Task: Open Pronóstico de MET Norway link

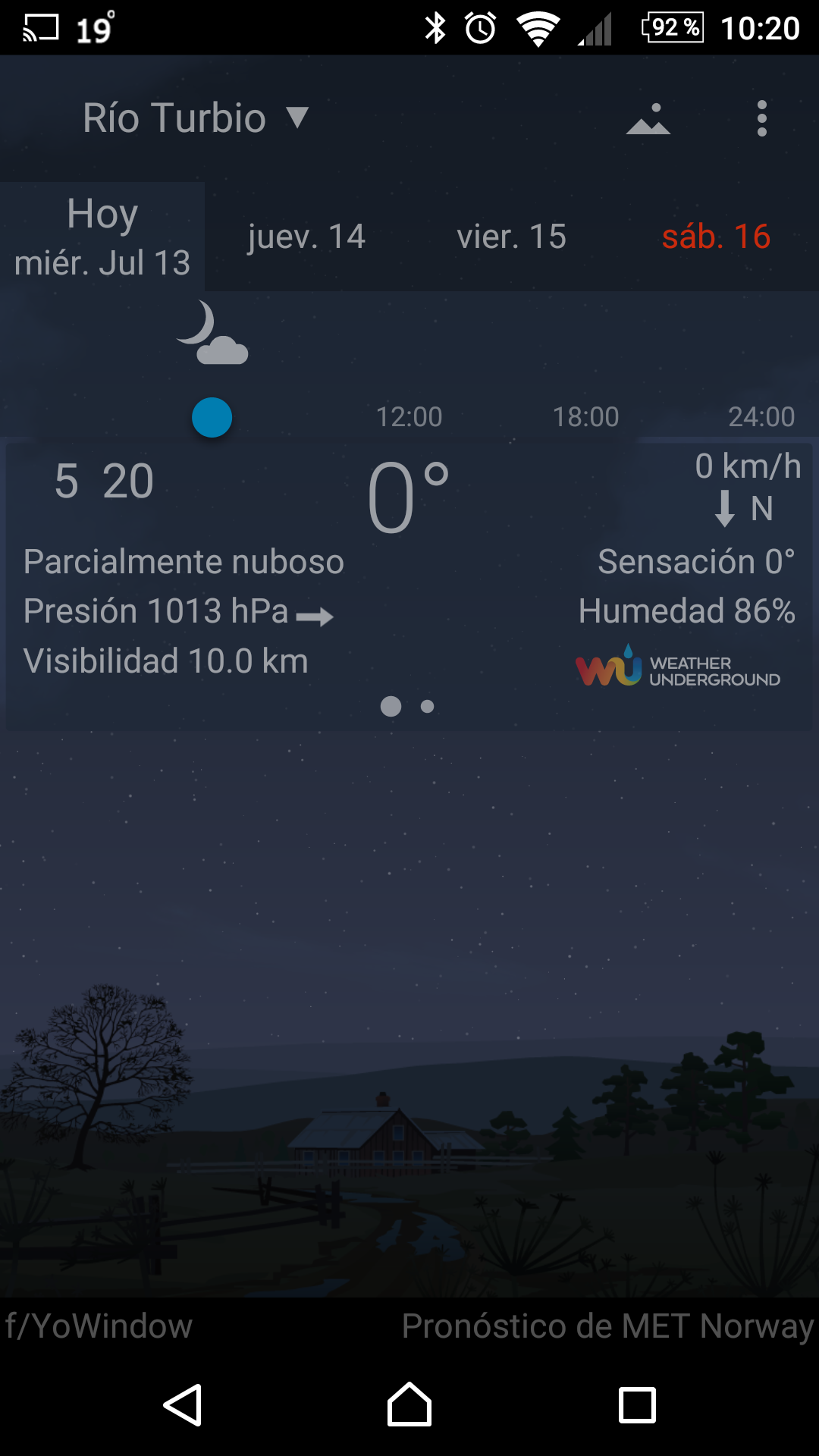Action: 607,1326
